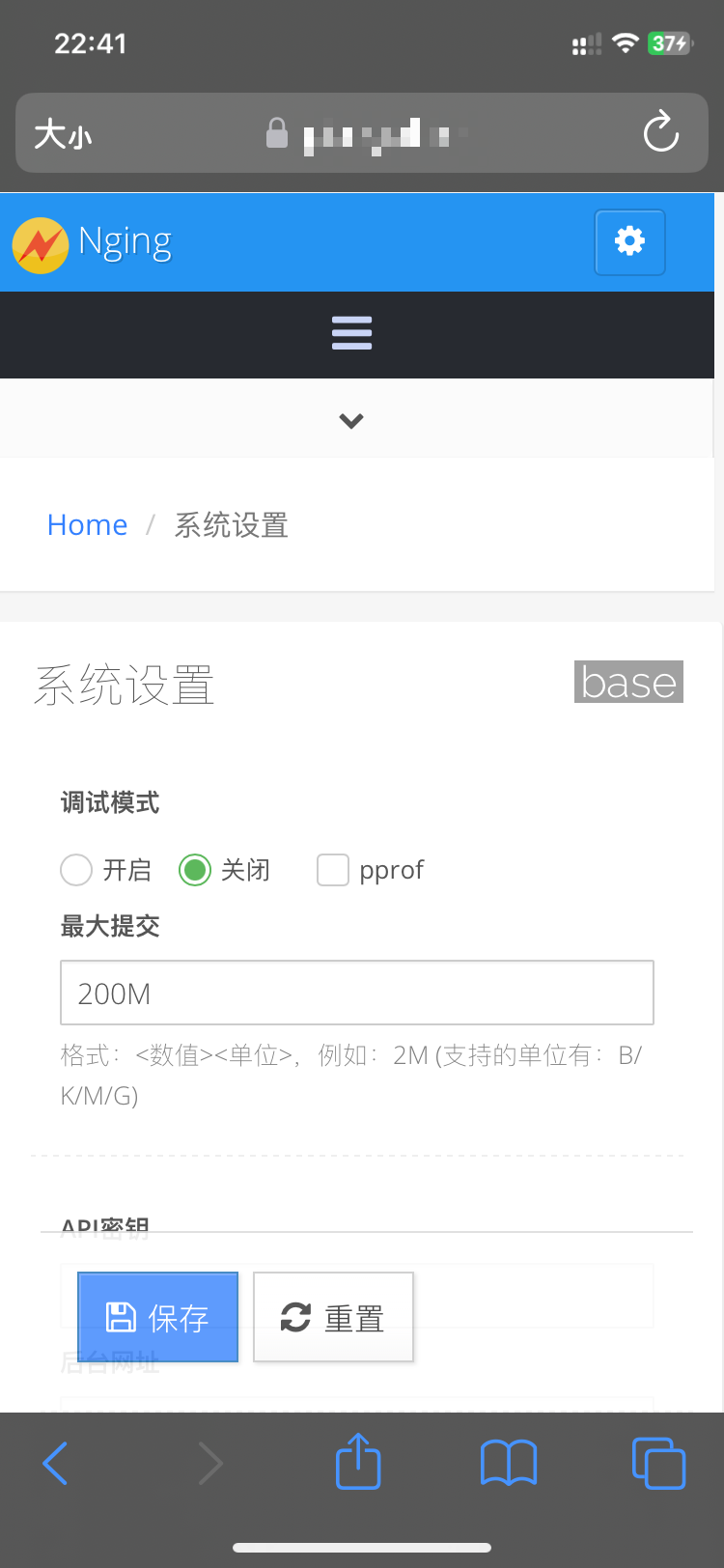Open Safari bookmarks
The width and height of the screenshot is (724, 1568).
(509, 1463)
